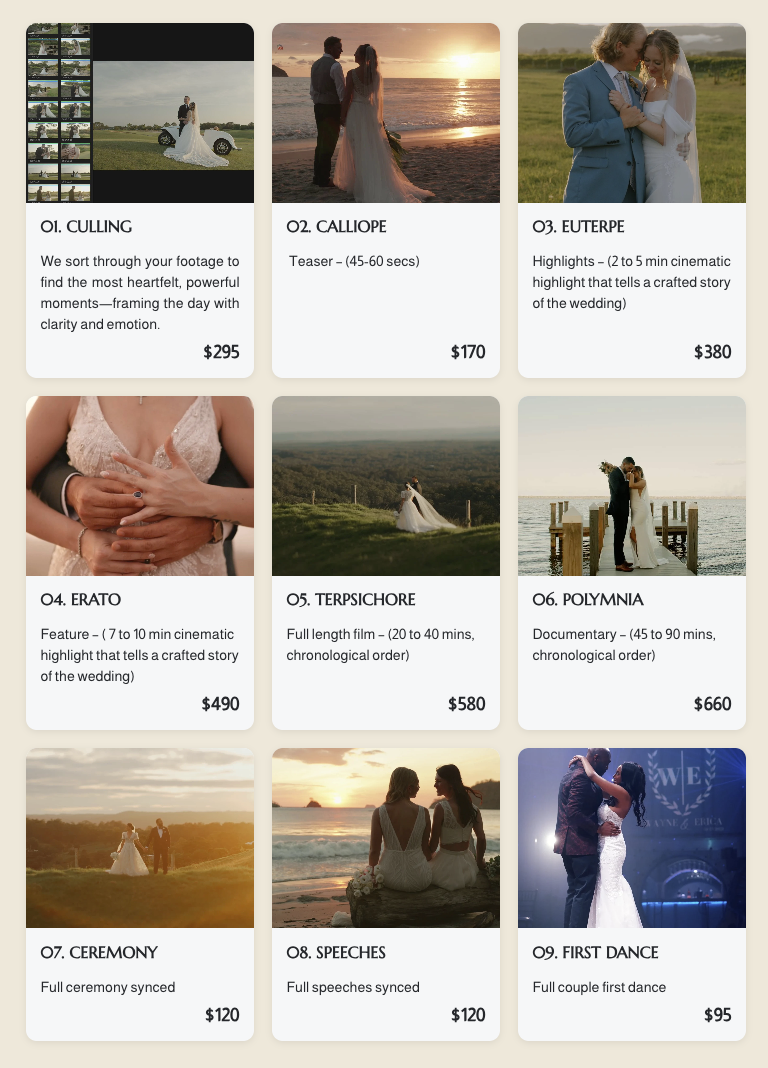Open the 01. Culling service card
This screenshot has height=1068, width=768.
point(140,200)
